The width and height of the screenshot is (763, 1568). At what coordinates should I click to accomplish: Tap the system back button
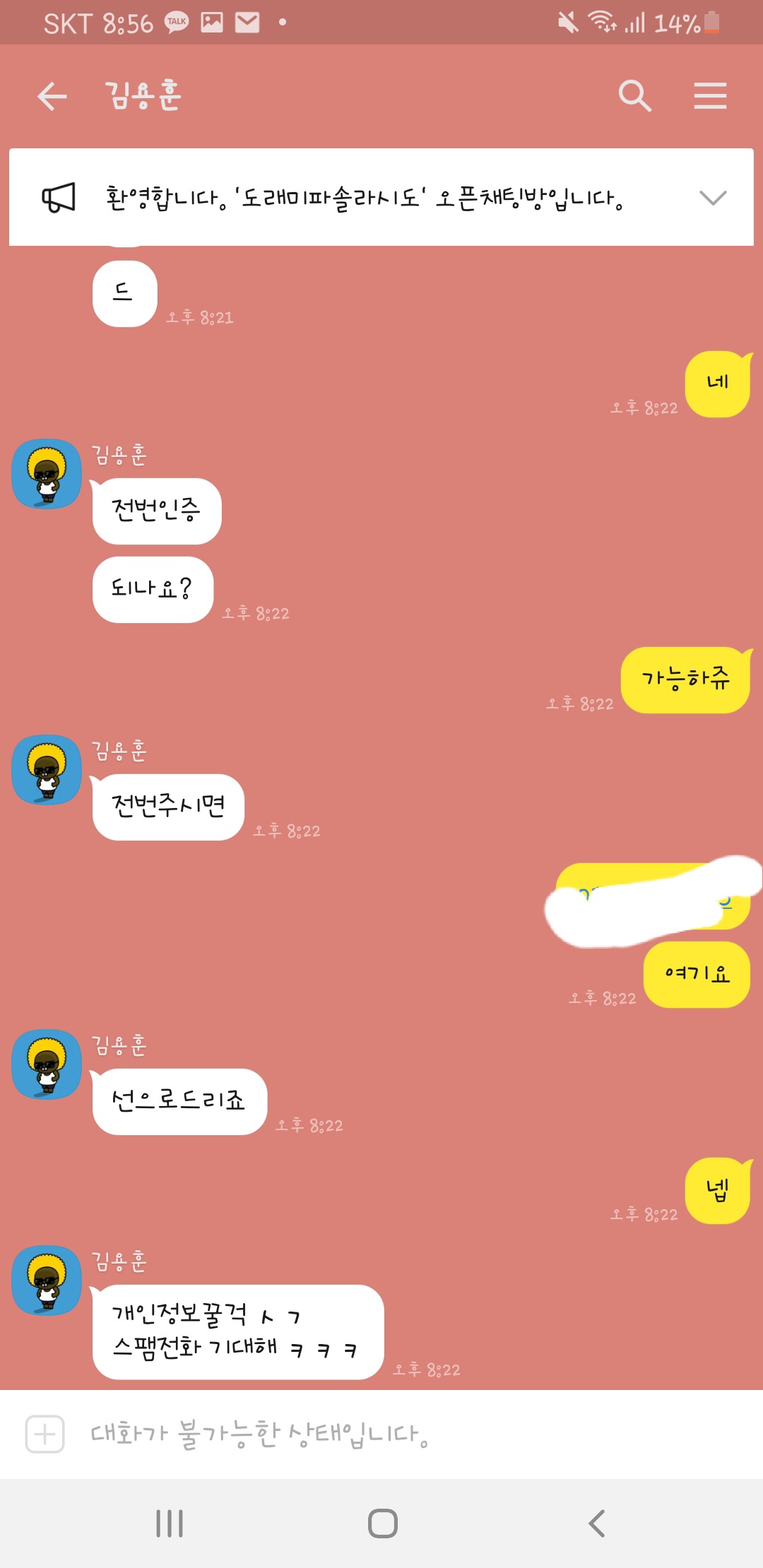point(597,1524)
